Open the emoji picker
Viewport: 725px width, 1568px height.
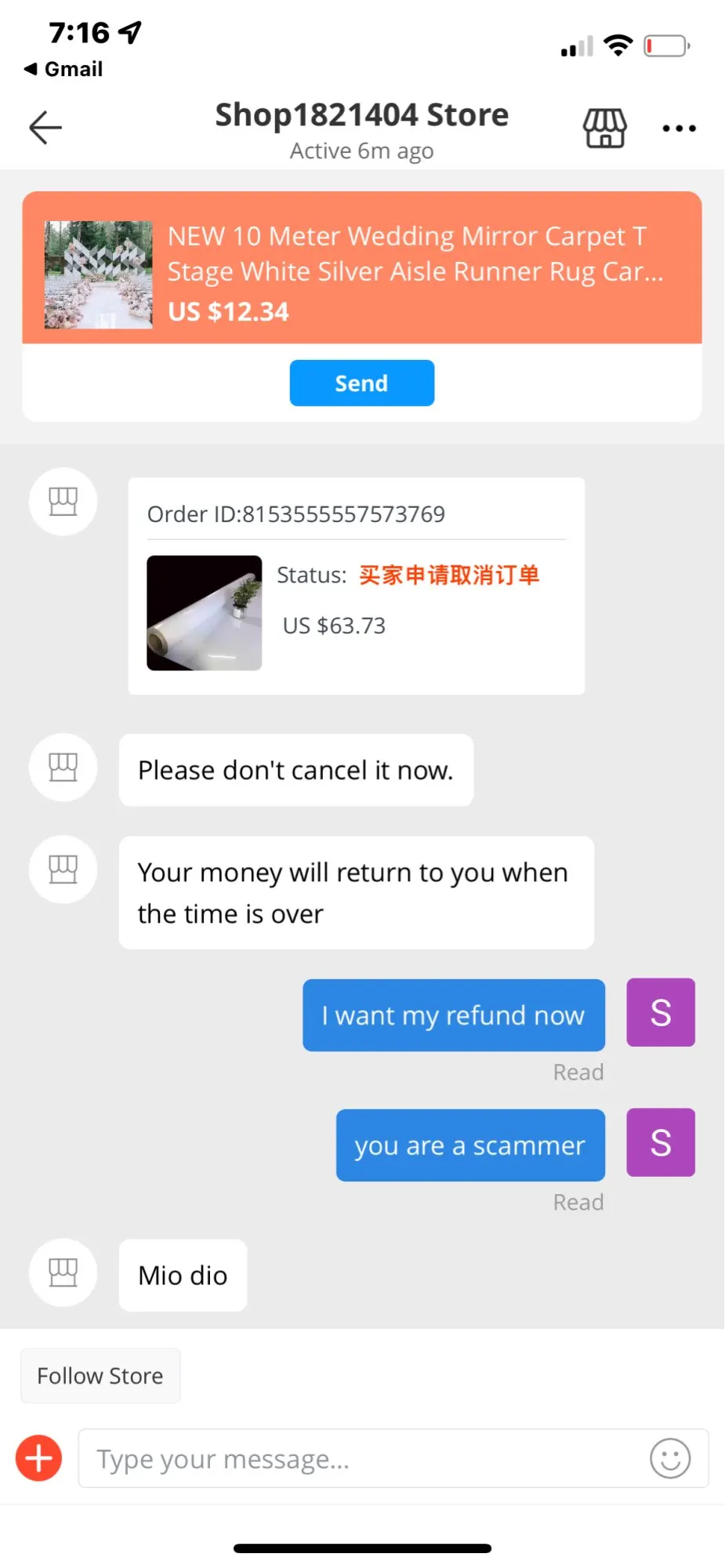(x=670, y=1458)
